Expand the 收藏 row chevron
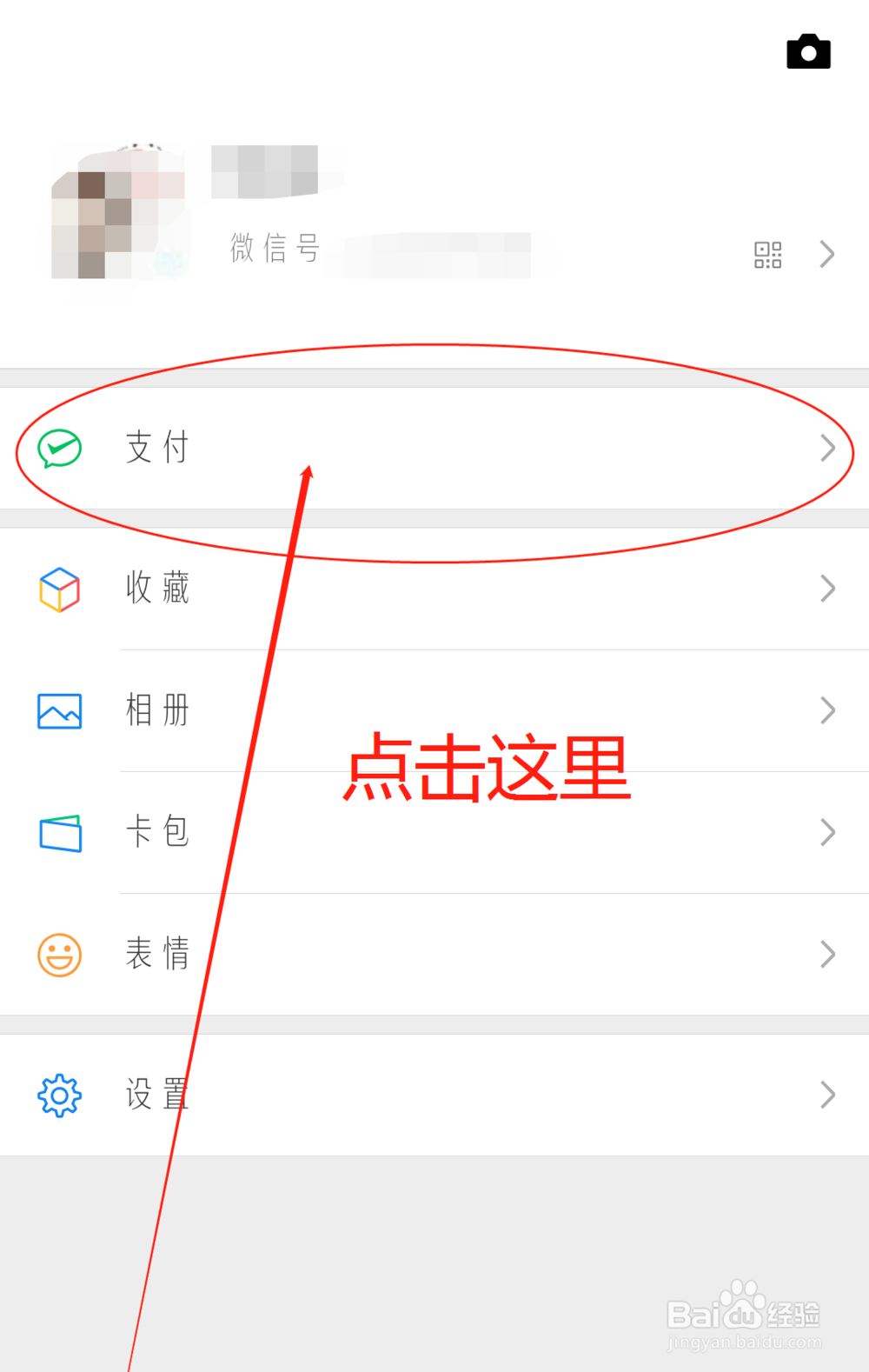The image size is (869, 1372). point(826,589)
